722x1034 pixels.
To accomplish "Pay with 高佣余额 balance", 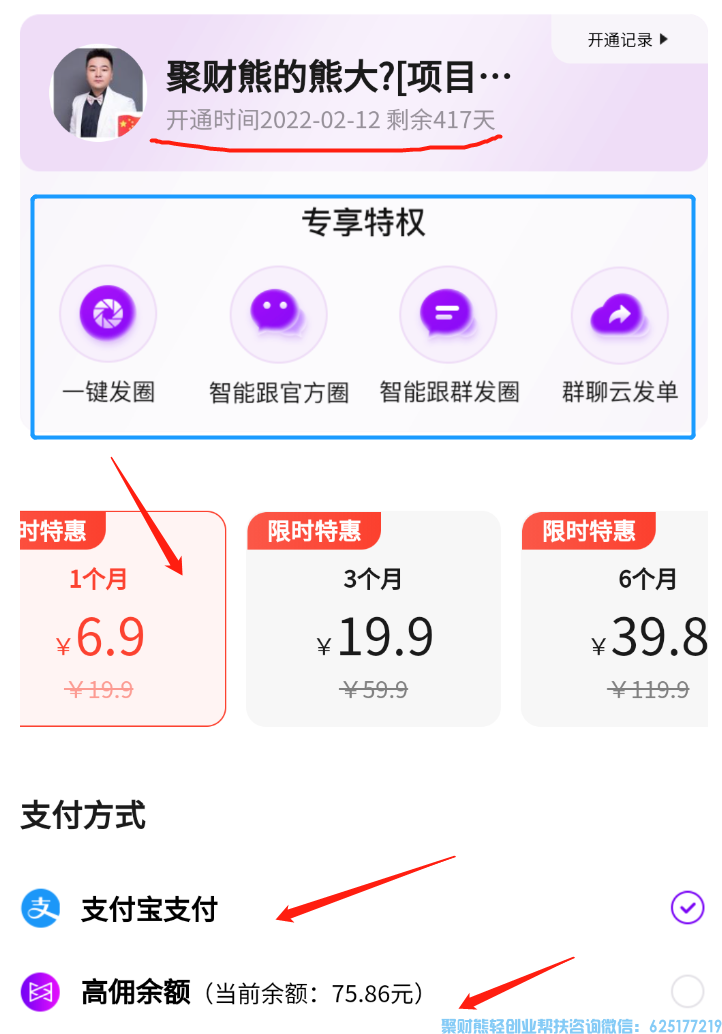I will point(687,991).
